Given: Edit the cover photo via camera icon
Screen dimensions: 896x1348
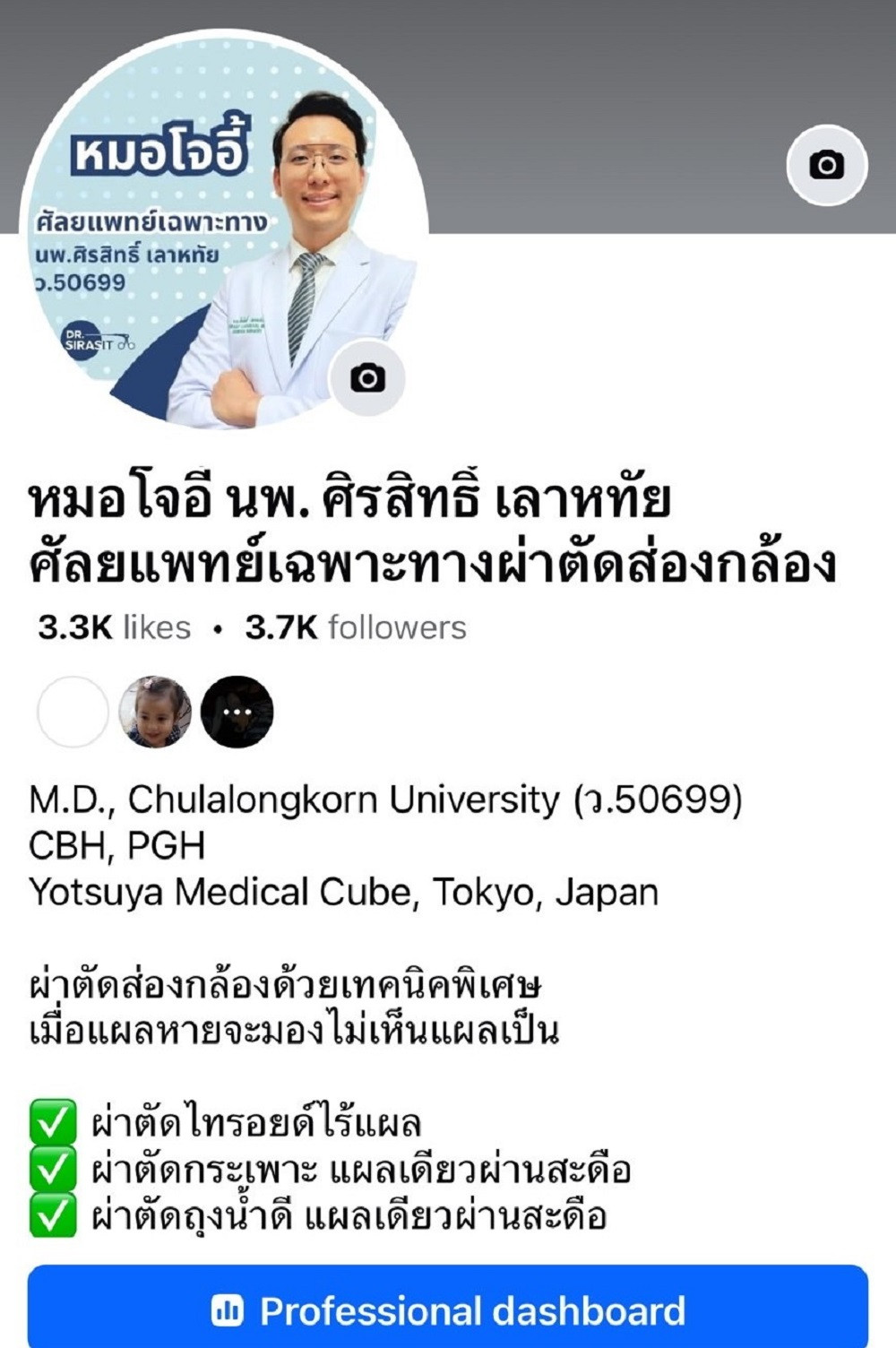Looking at the screenshot, I should click(x=826, y=166).
